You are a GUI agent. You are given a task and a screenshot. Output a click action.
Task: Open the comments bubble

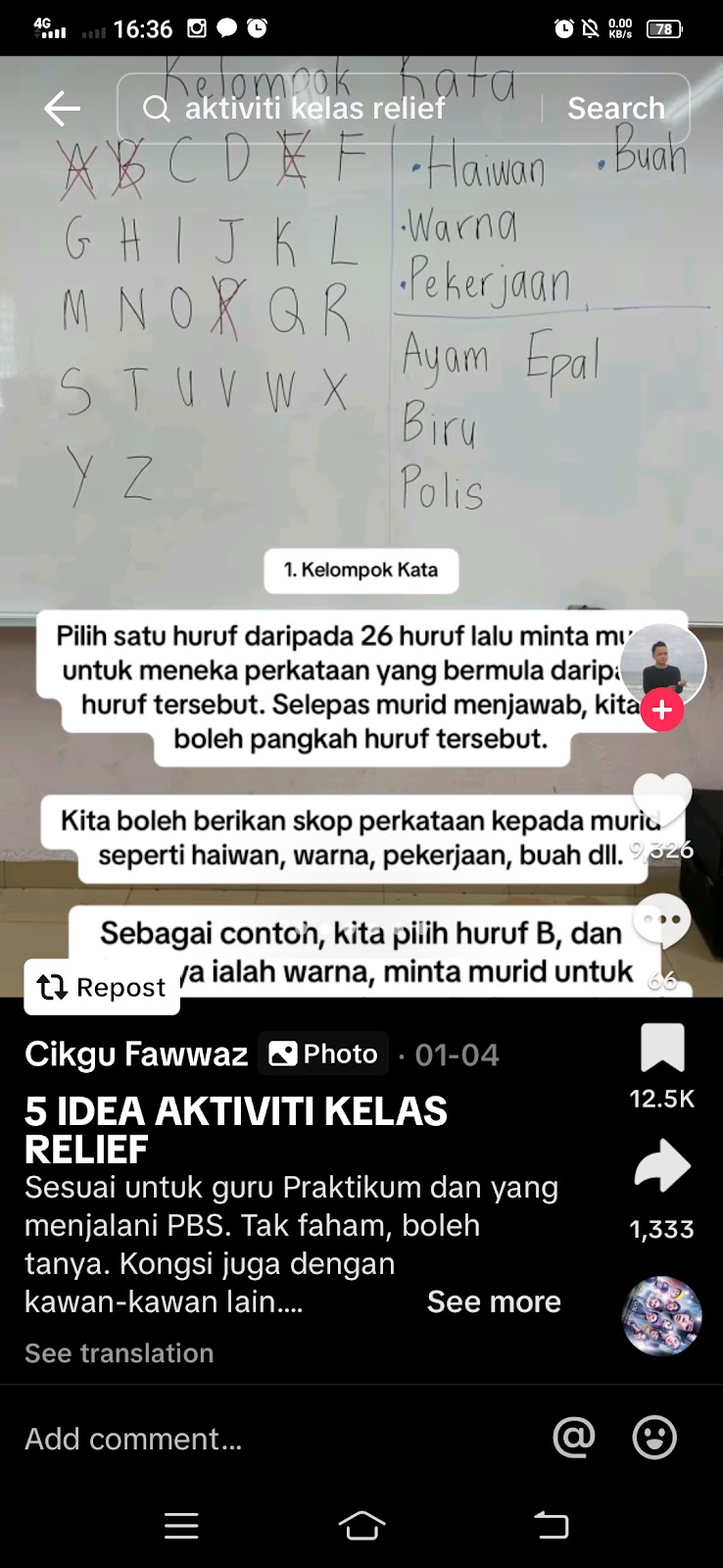(662, 921)
